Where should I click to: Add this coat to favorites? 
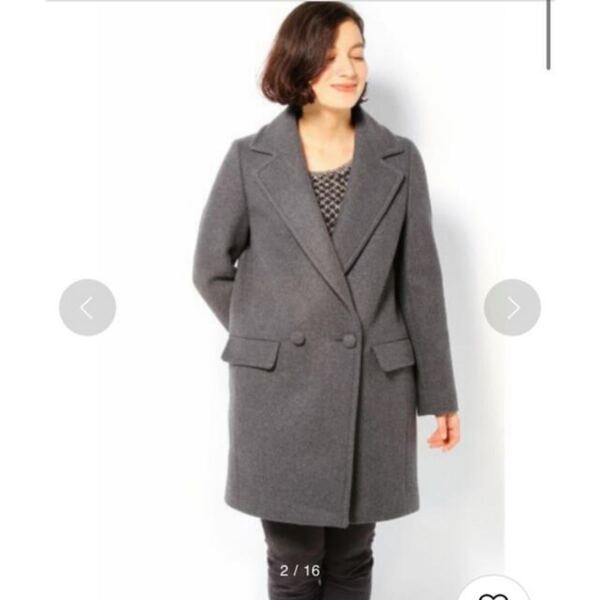[494, 592]
